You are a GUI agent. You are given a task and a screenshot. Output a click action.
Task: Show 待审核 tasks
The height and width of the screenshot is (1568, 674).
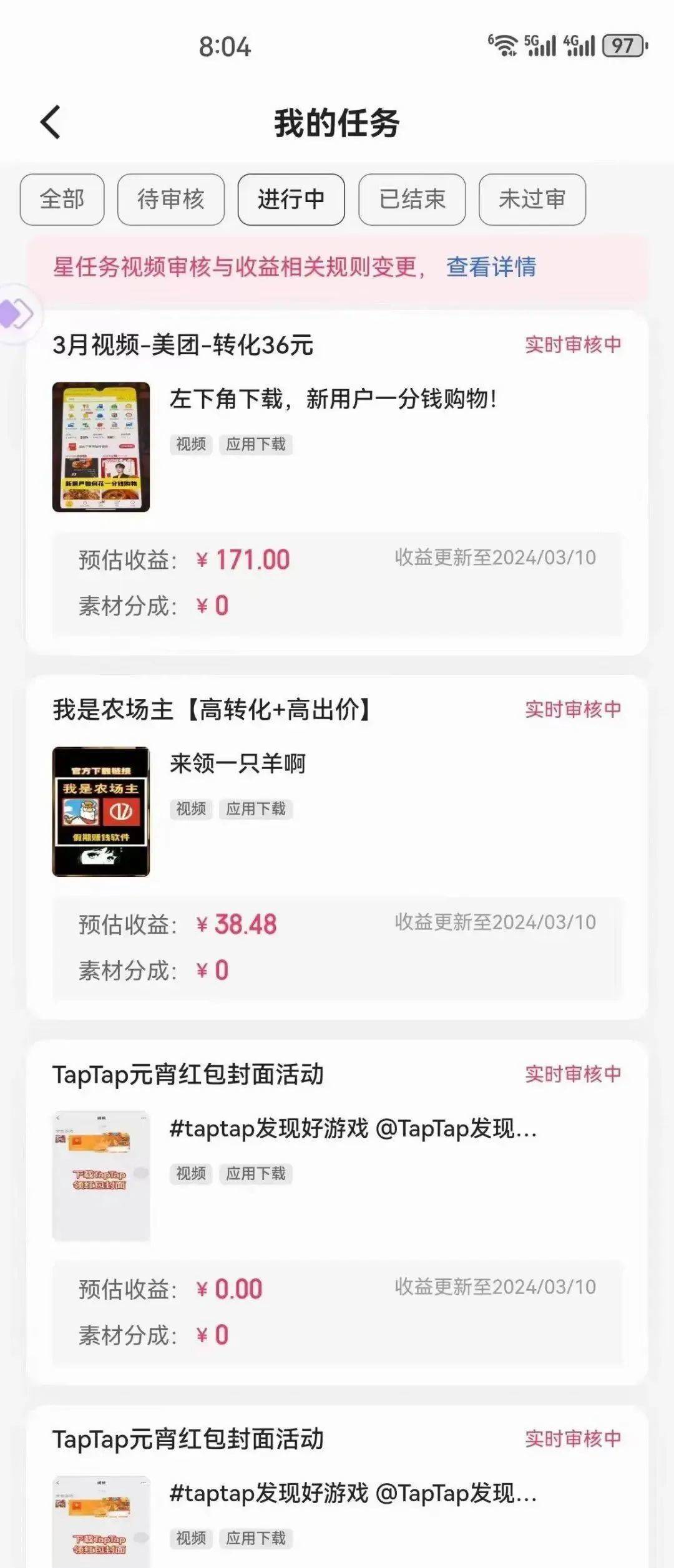[x=170, y=200]
